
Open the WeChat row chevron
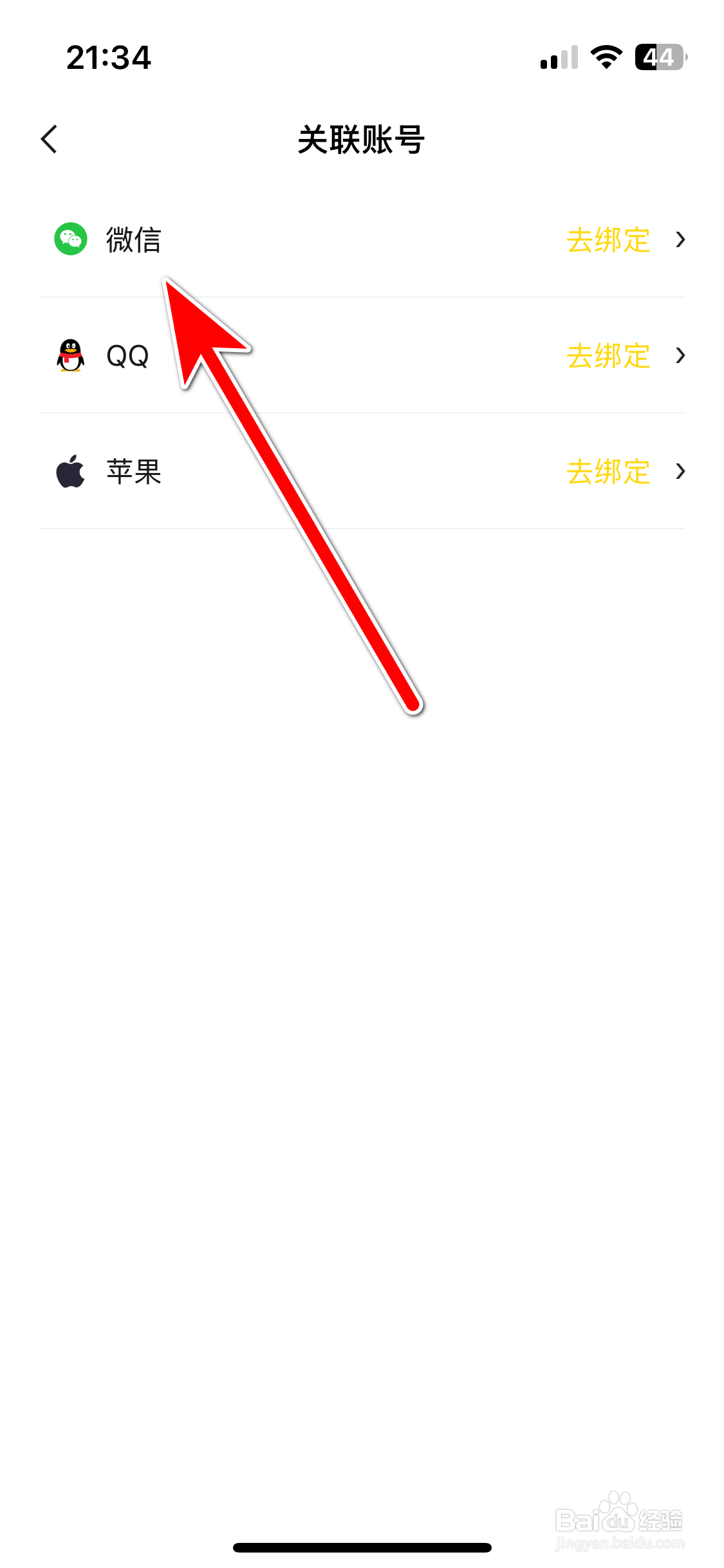point(681,240)
